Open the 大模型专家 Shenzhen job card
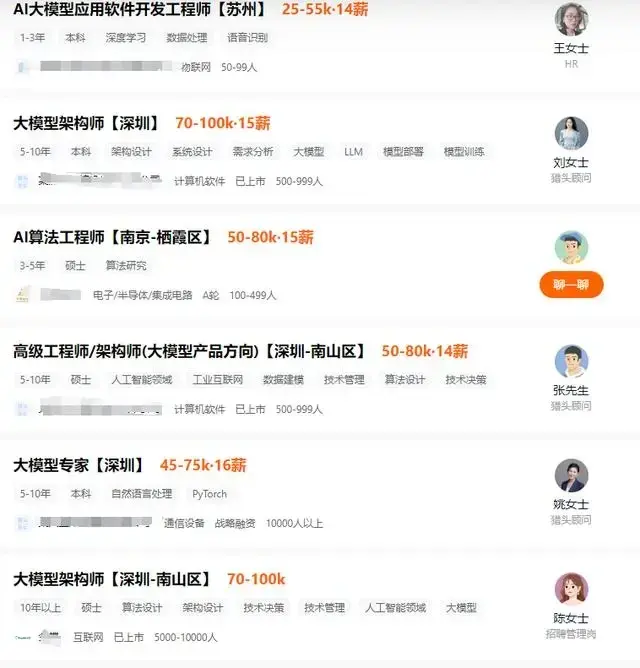640x668 pixels. 79,465
